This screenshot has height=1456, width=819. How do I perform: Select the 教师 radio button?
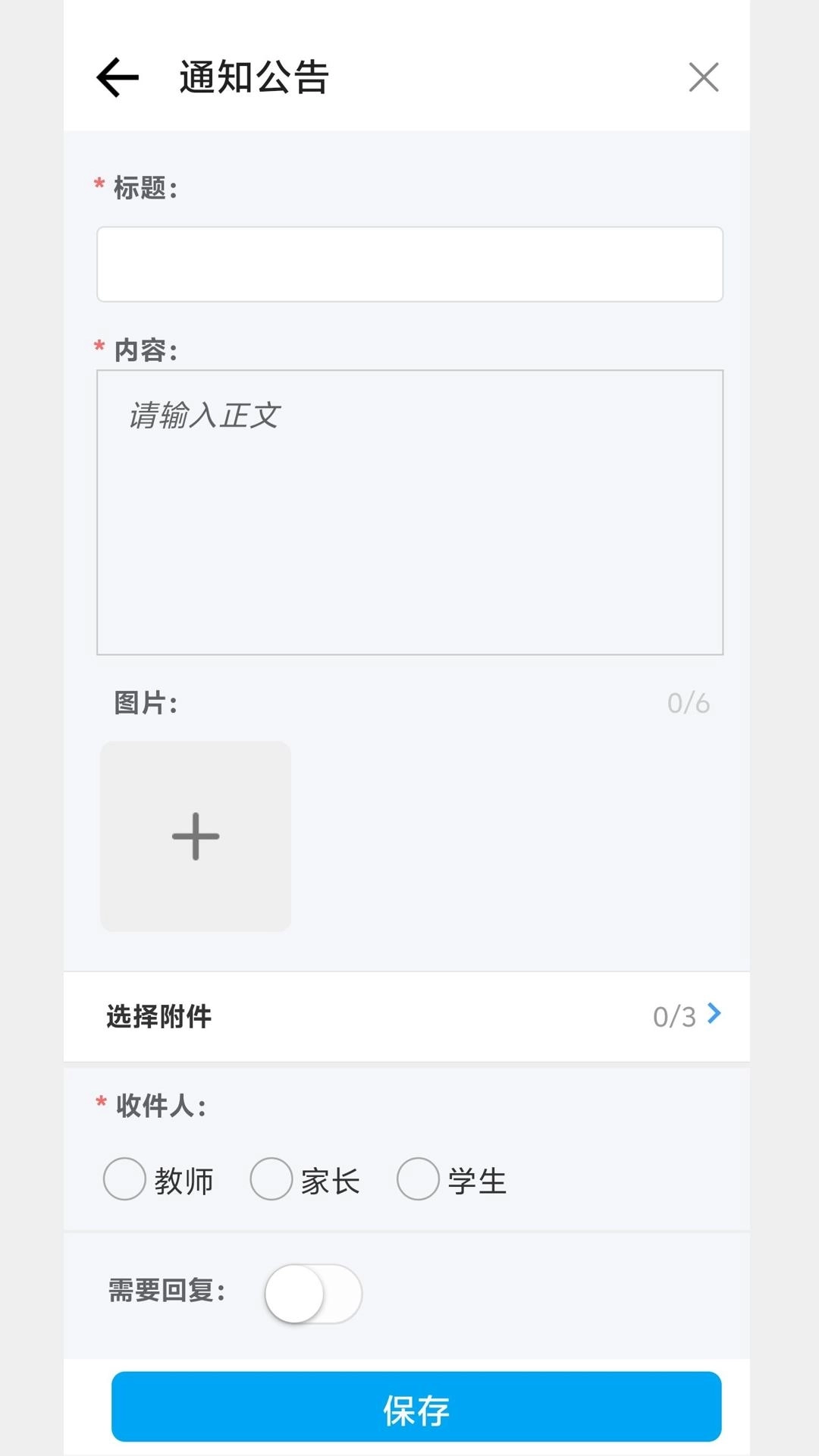point(124,1179)
